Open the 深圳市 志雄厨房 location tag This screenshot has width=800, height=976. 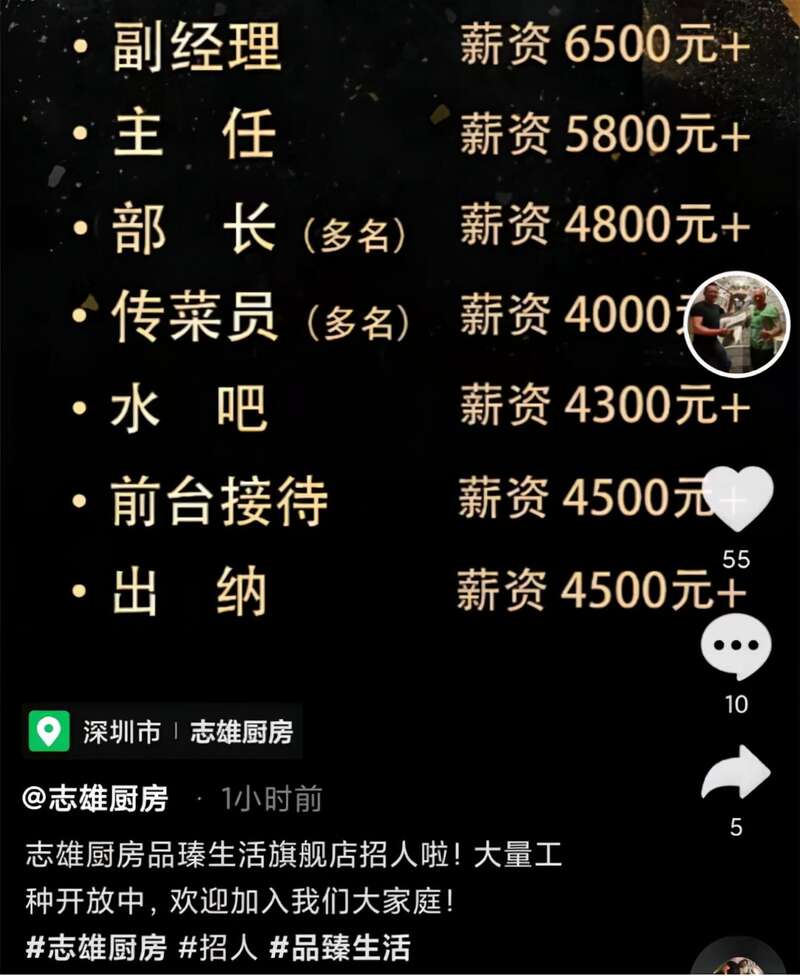click(x=163, y=732)
